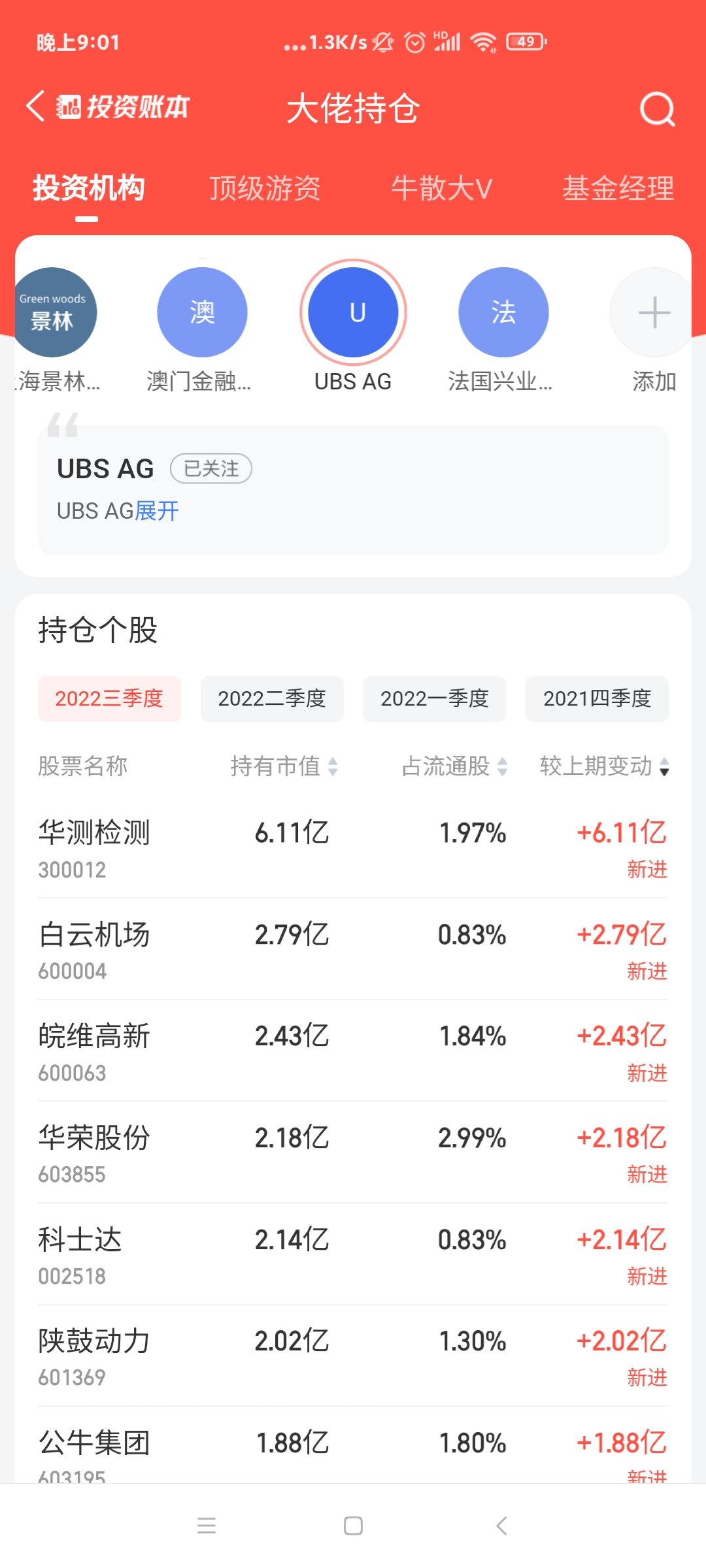706x1568 pixels.
Task: Switch to the 顶级游资 tab
Action: [x=265, y=189]
